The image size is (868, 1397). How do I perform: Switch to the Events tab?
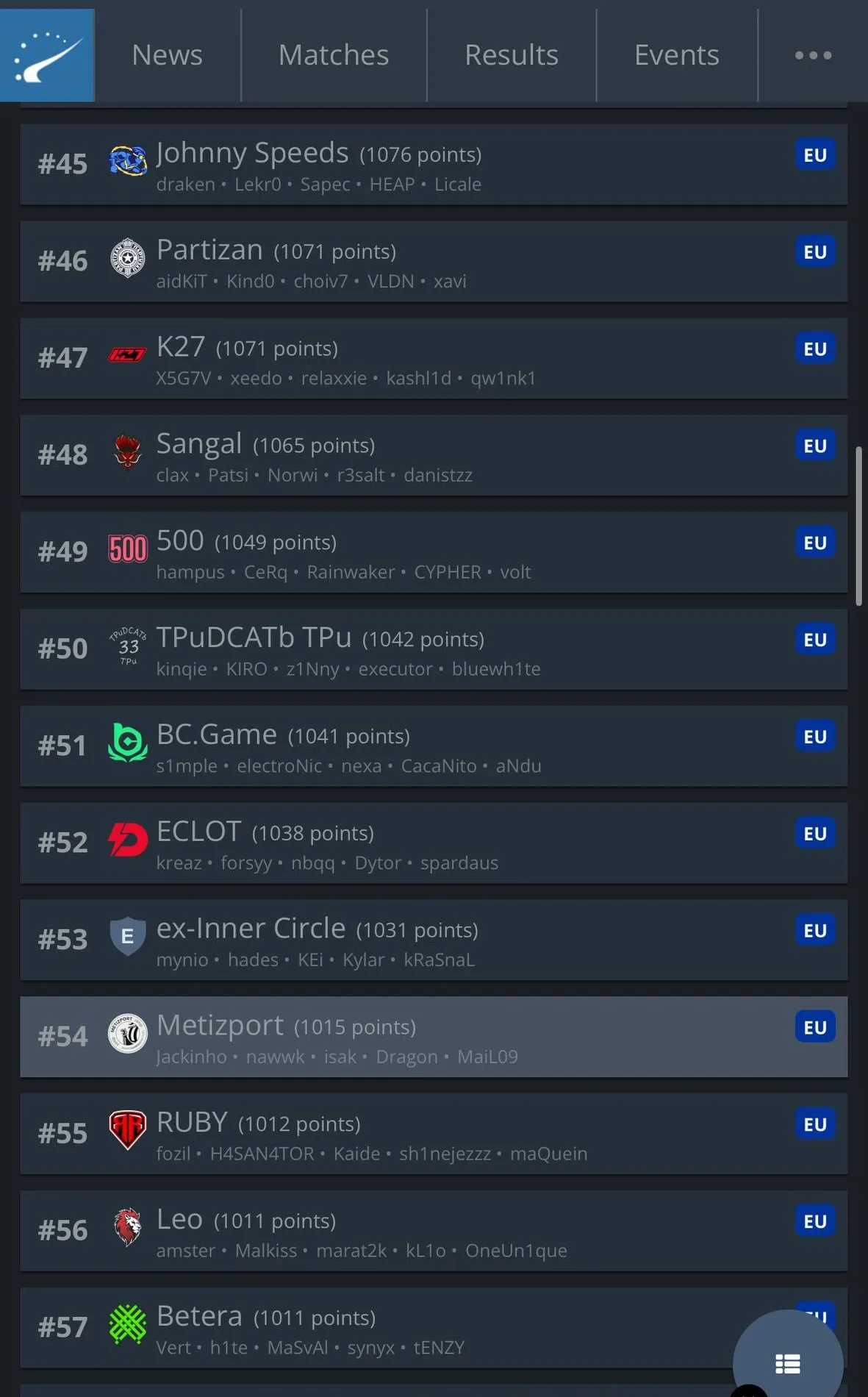click(x=676, y=55)
